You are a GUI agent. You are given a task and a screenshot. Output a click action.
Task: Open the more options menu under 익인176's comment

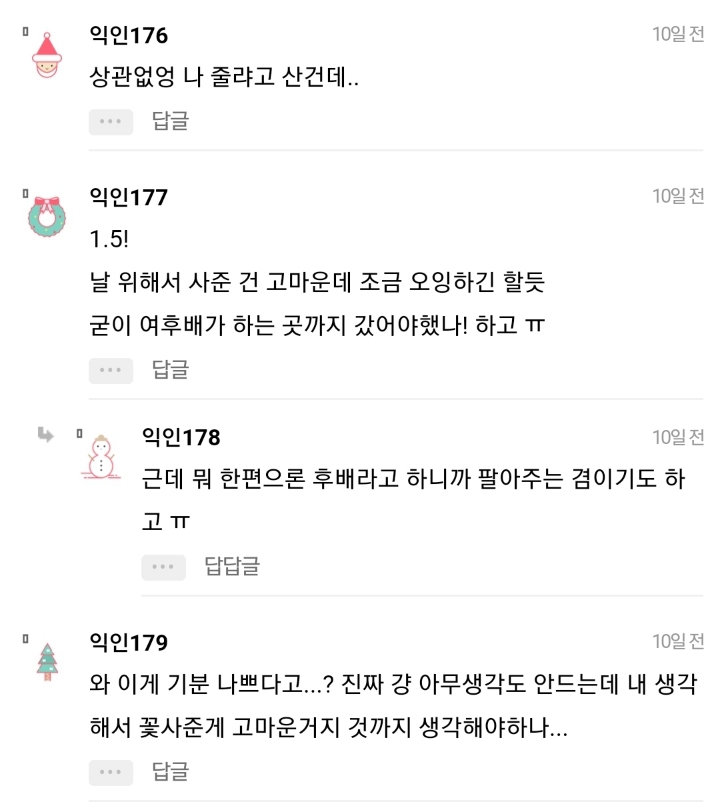[x=110, y=122]
